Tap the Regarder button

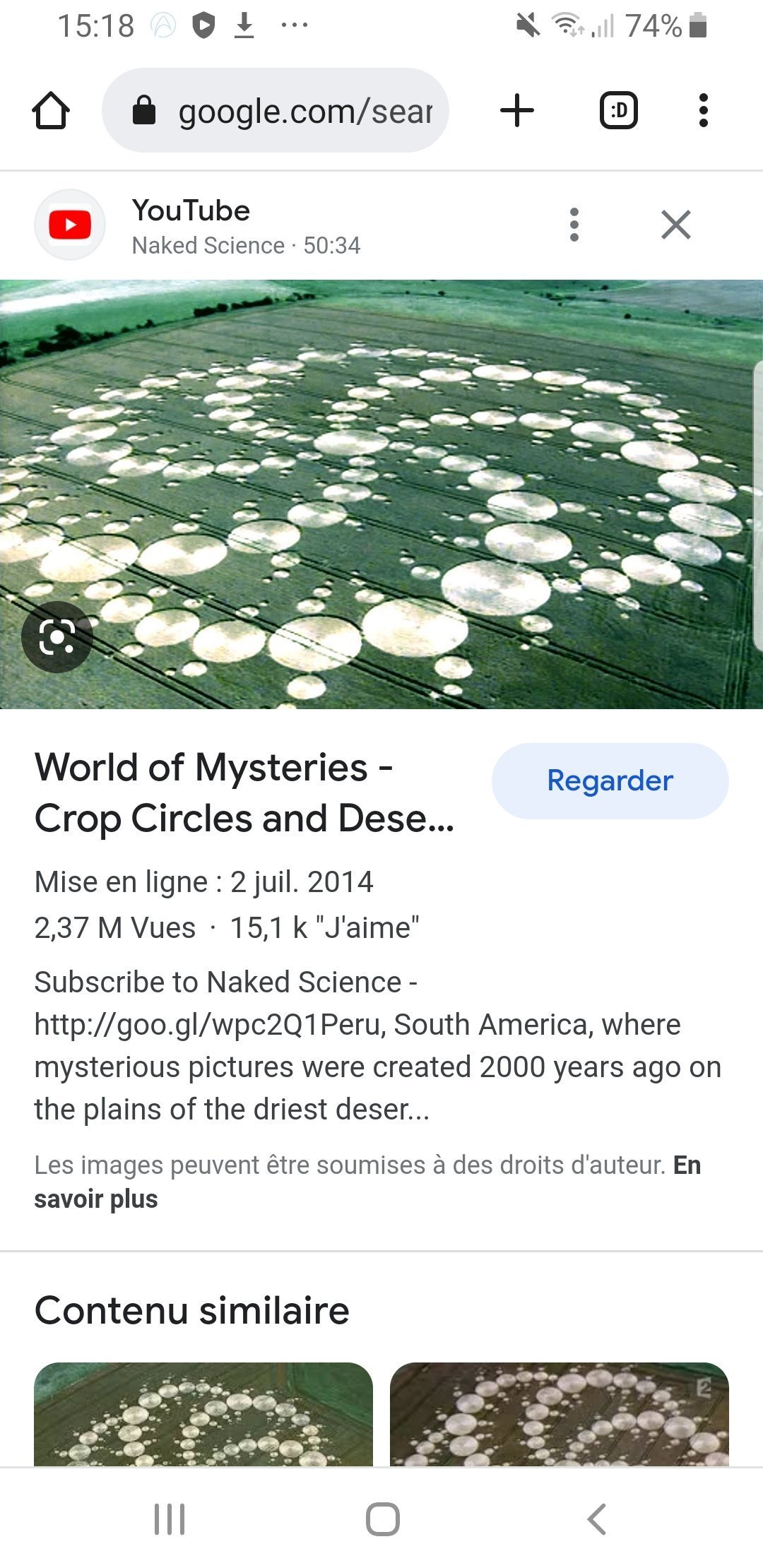pos(610,781)
